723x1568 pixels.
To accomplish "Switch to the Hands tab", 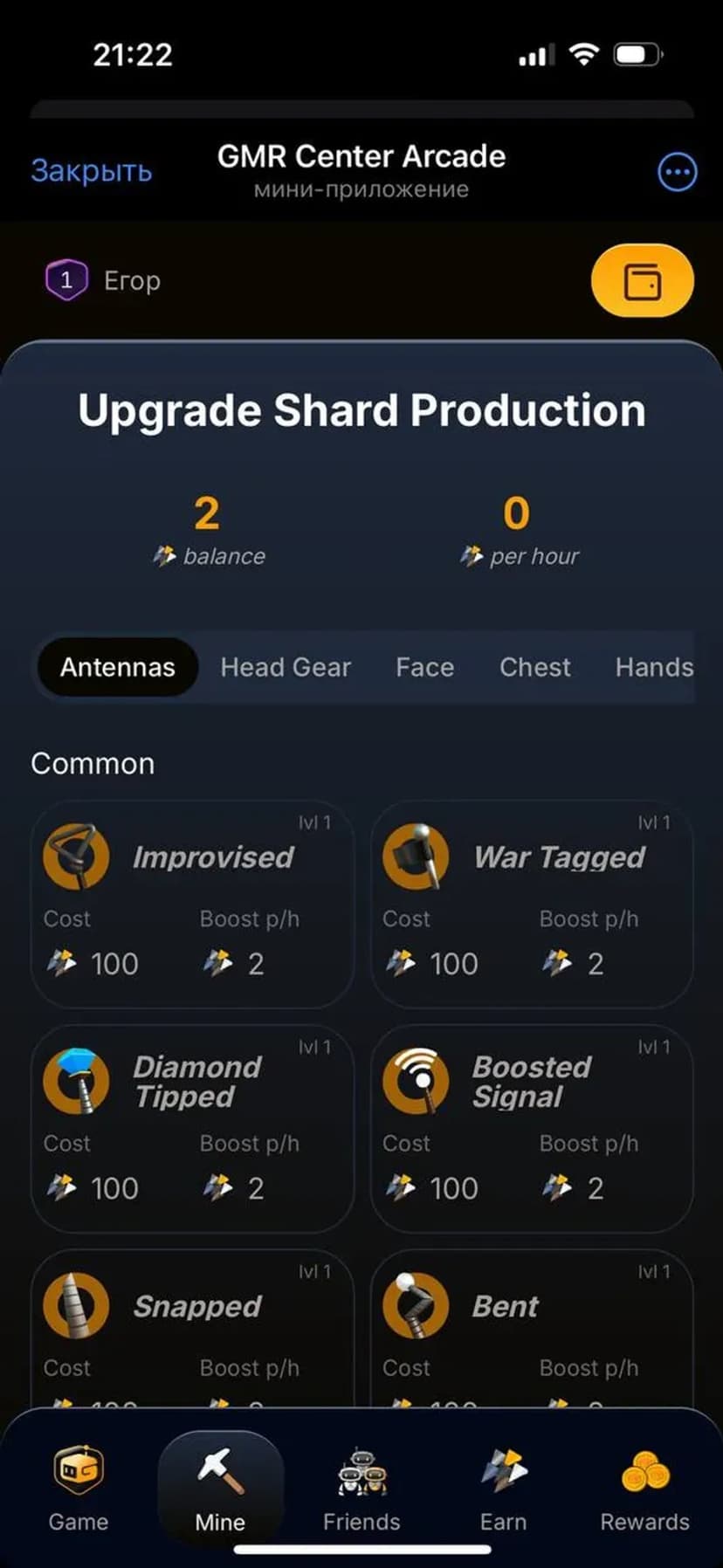I will (653, 667).
